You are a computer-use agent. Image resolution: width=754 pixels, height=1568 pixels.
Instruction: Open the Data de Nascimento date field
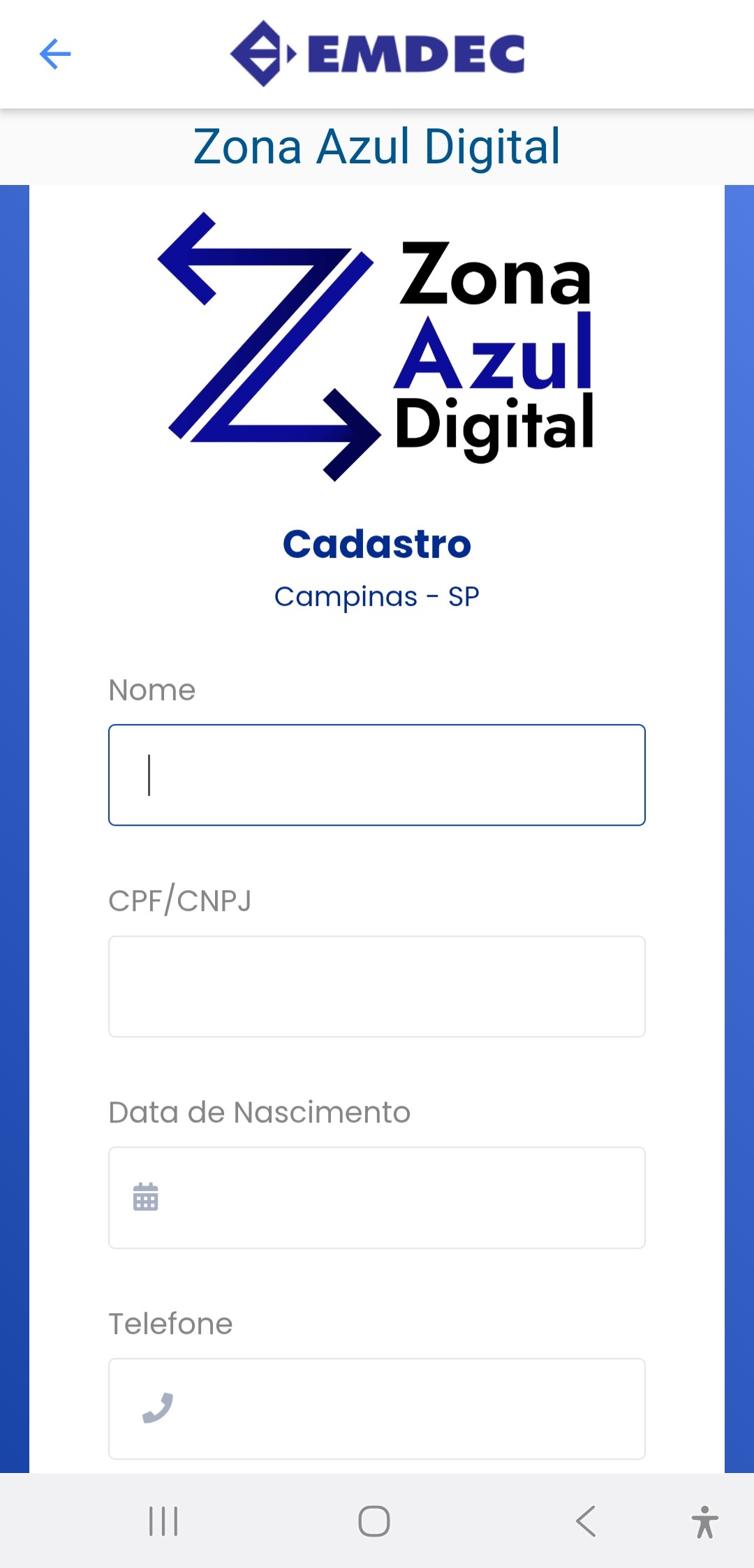[377, 1198]
